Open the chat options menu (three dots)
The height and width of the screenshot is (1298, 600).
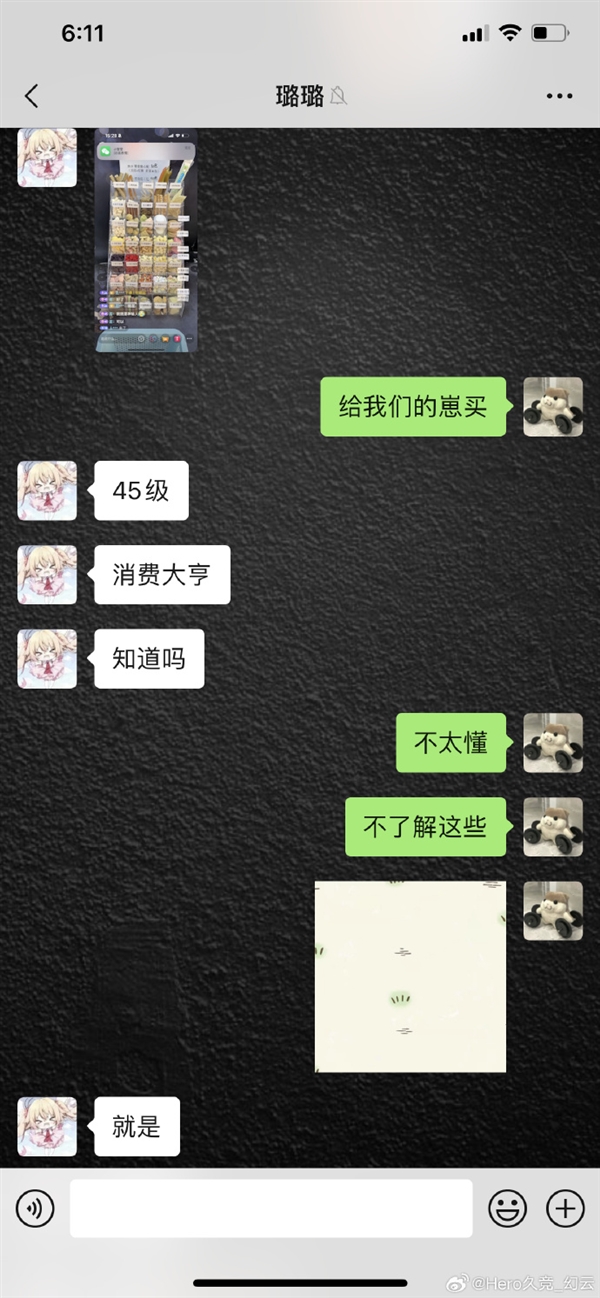[560, 96]
